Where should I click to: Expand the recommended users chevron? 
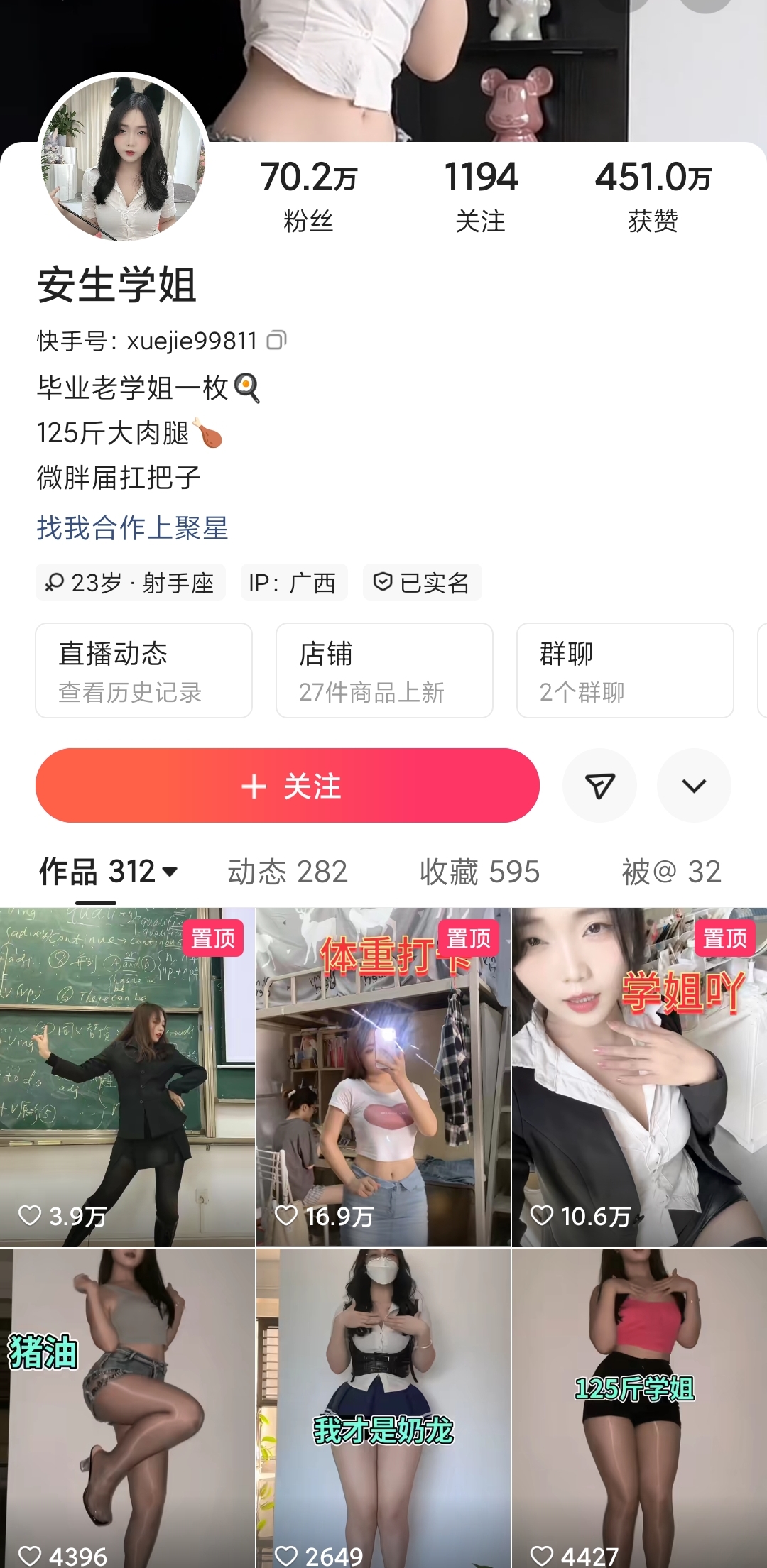(x=694, y=786)
